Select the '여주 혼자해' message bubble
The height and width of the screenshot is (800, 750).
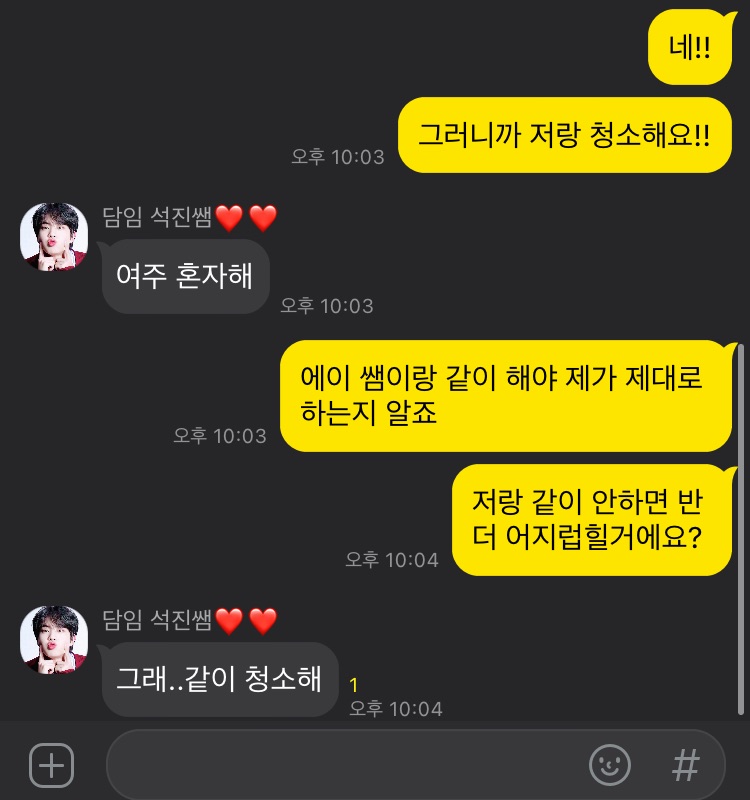(185, 278)
